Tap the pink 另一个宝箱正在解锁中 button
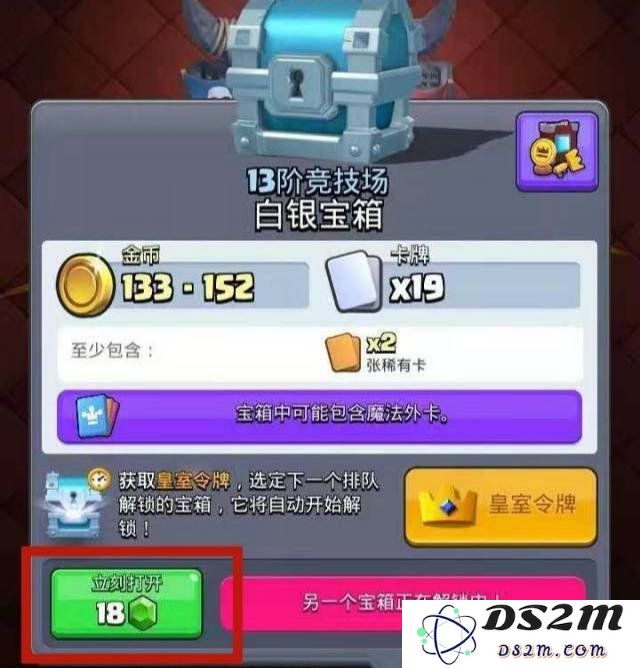The image size is (640, 668). point(400,602)
